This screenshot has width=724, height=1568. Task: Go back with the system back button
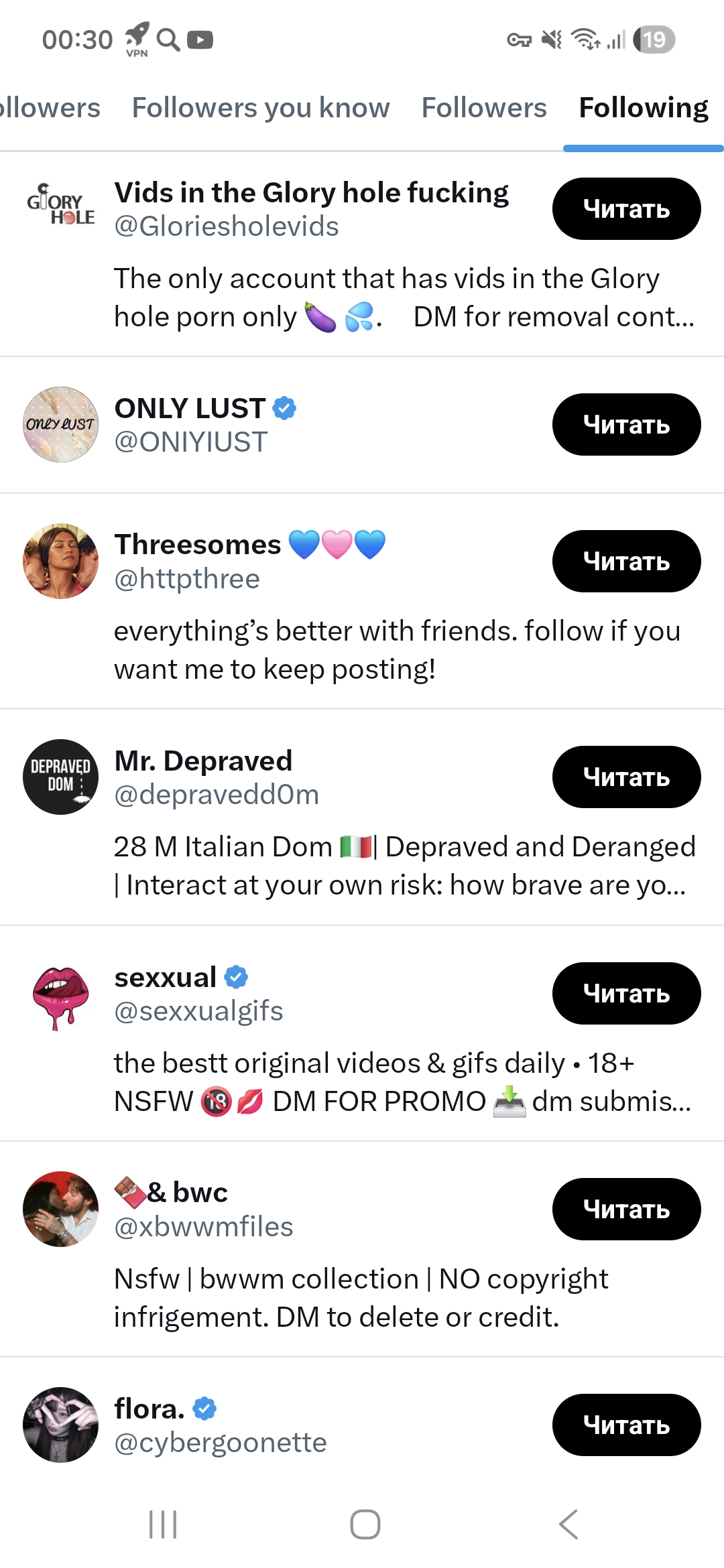coord(568,1524)
